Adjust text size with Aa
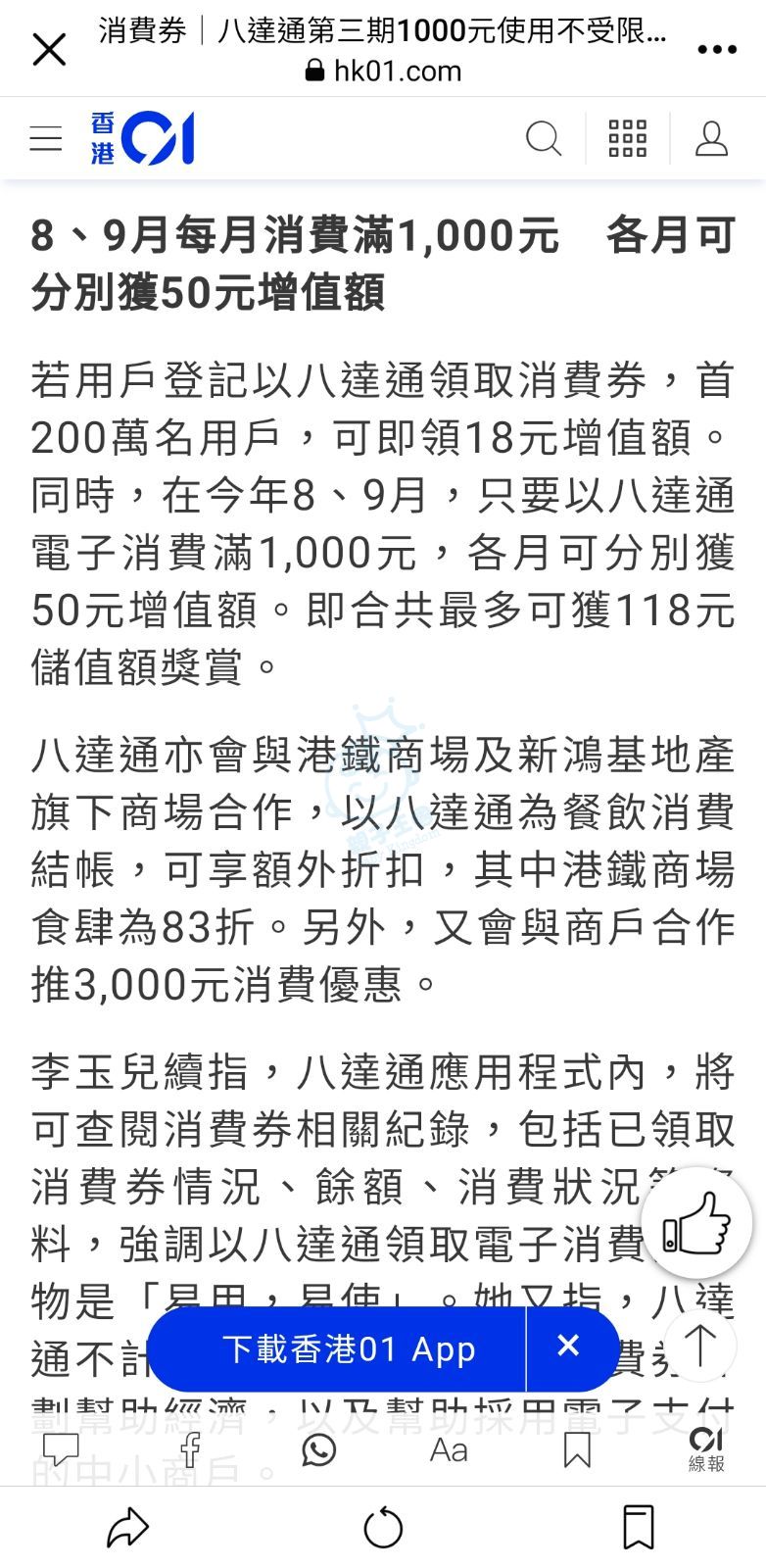The height and width of the screenshot is (1568, 766). click(449, 1449)
